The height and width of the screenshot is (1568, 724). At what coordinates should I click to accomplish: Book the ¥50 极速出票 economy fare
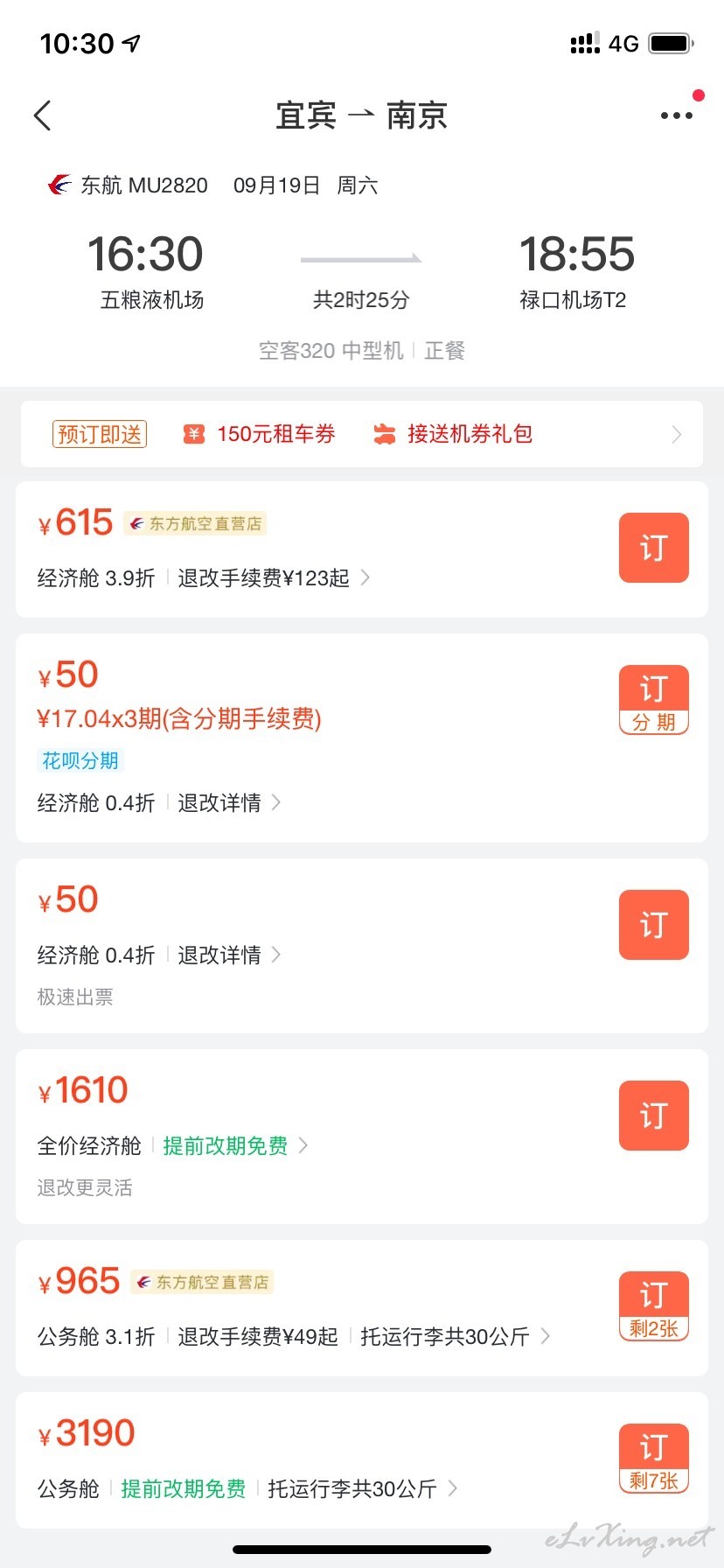pyautogui.click(x=653, y=925)
